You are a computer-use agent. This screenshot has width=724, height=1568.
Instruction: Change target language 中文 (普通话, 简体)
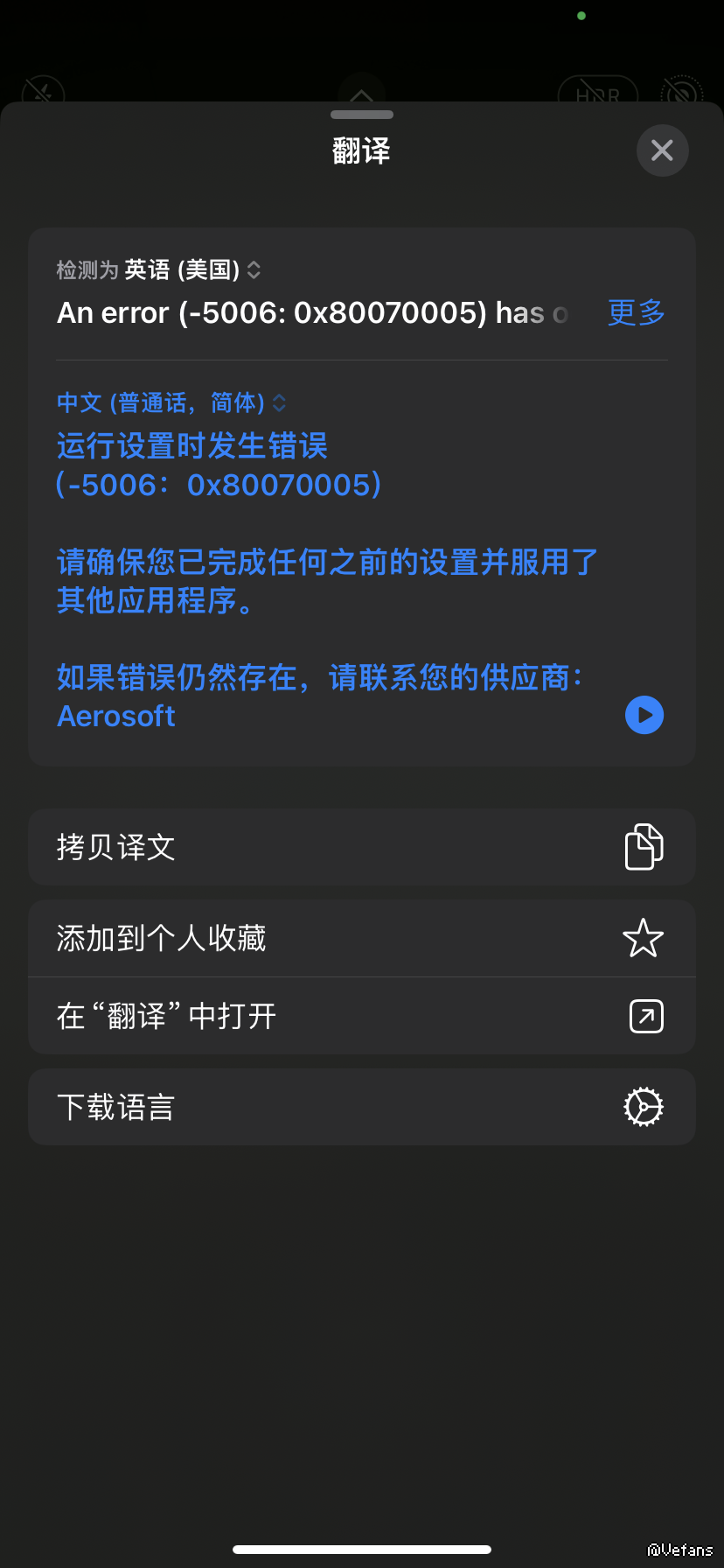point(171,402)
